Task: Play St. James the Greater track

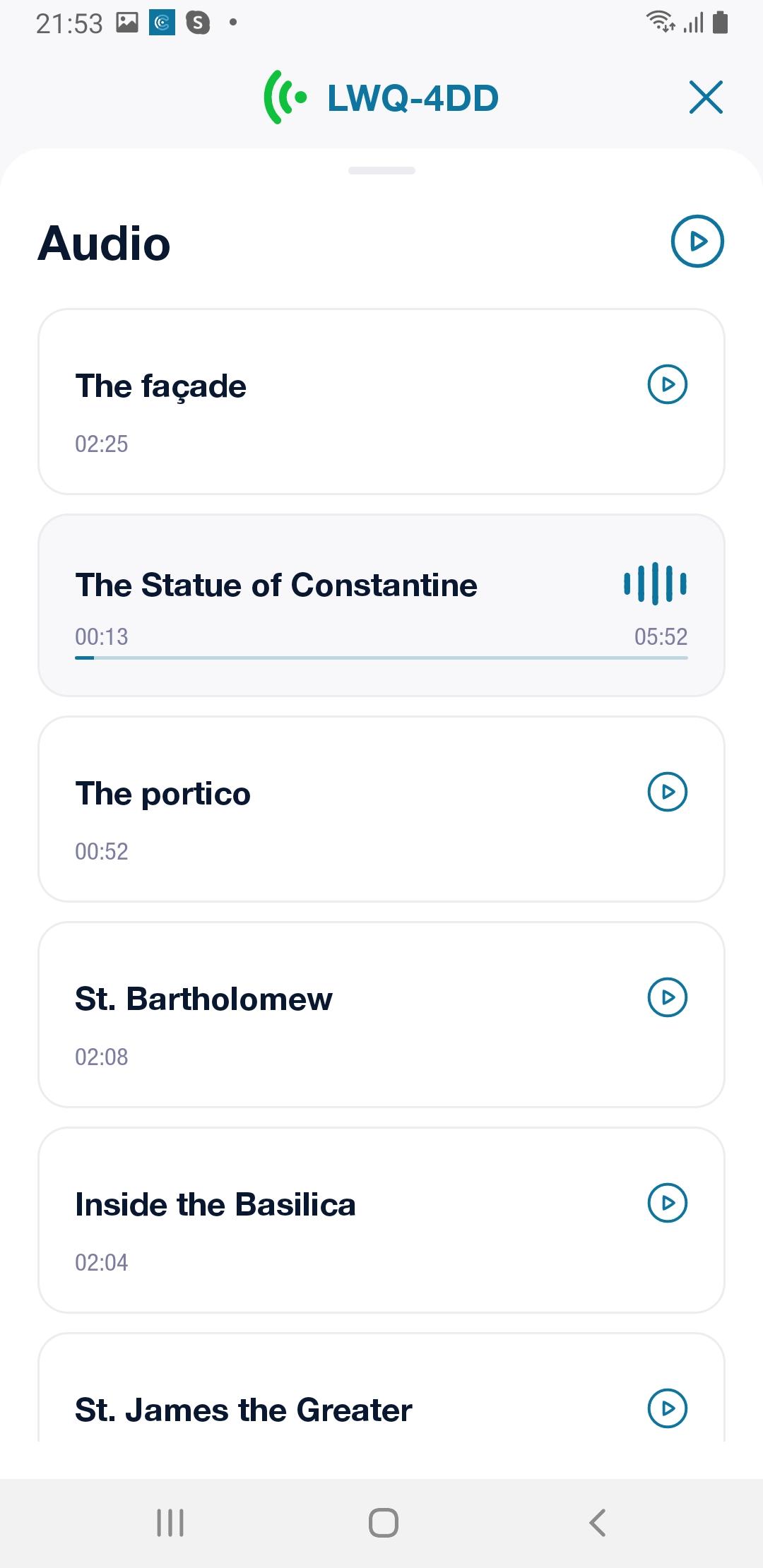Action: pos(668,1408)
